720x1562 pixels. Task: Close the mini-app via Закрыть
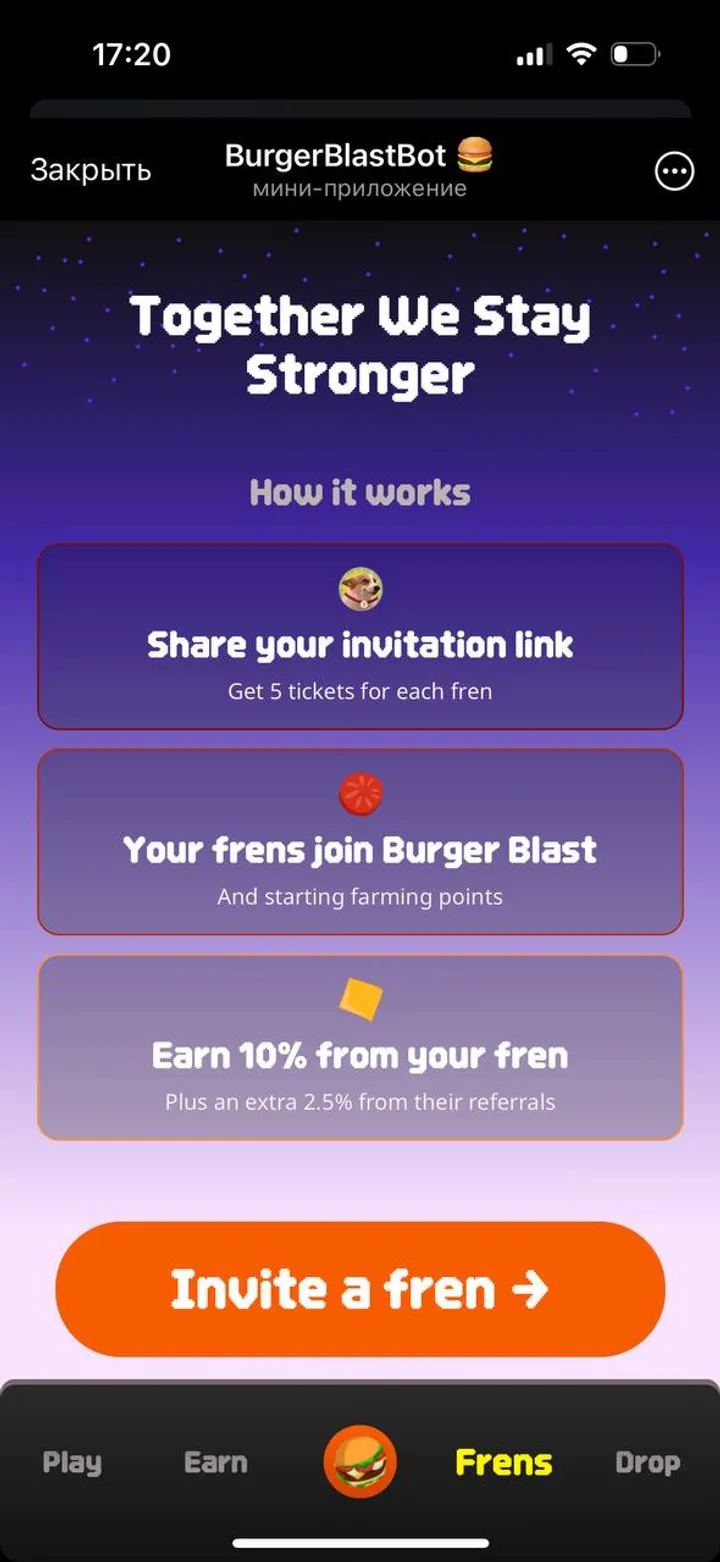[90, 170]
